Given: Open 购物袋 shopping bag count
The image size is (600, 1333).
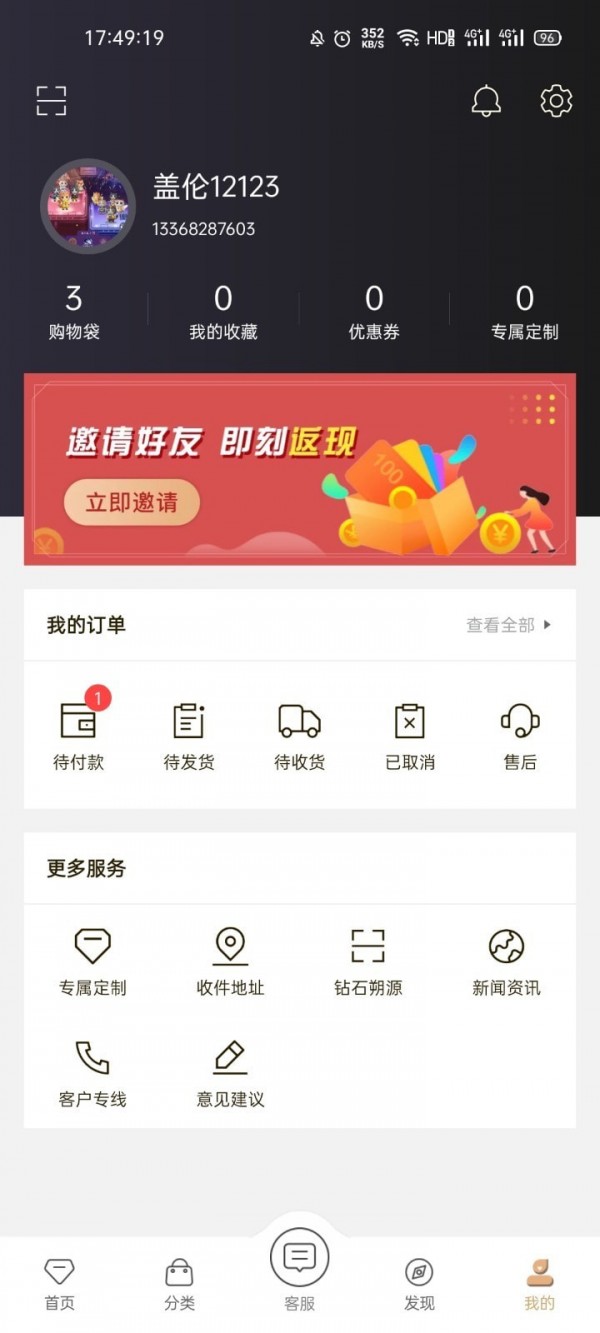Looking at the screenshot, I should (74, 312).
